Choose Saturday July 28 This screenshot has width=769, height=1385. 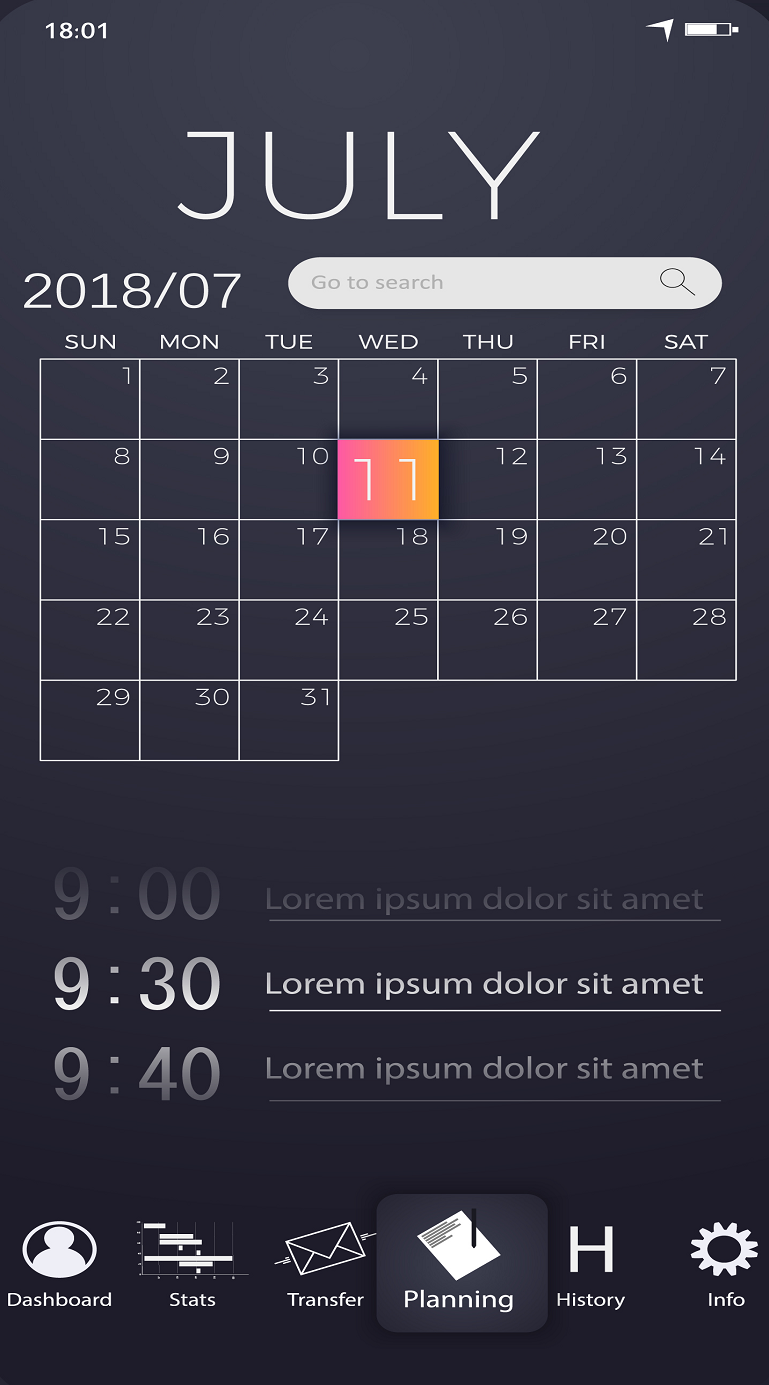[686, 640]
